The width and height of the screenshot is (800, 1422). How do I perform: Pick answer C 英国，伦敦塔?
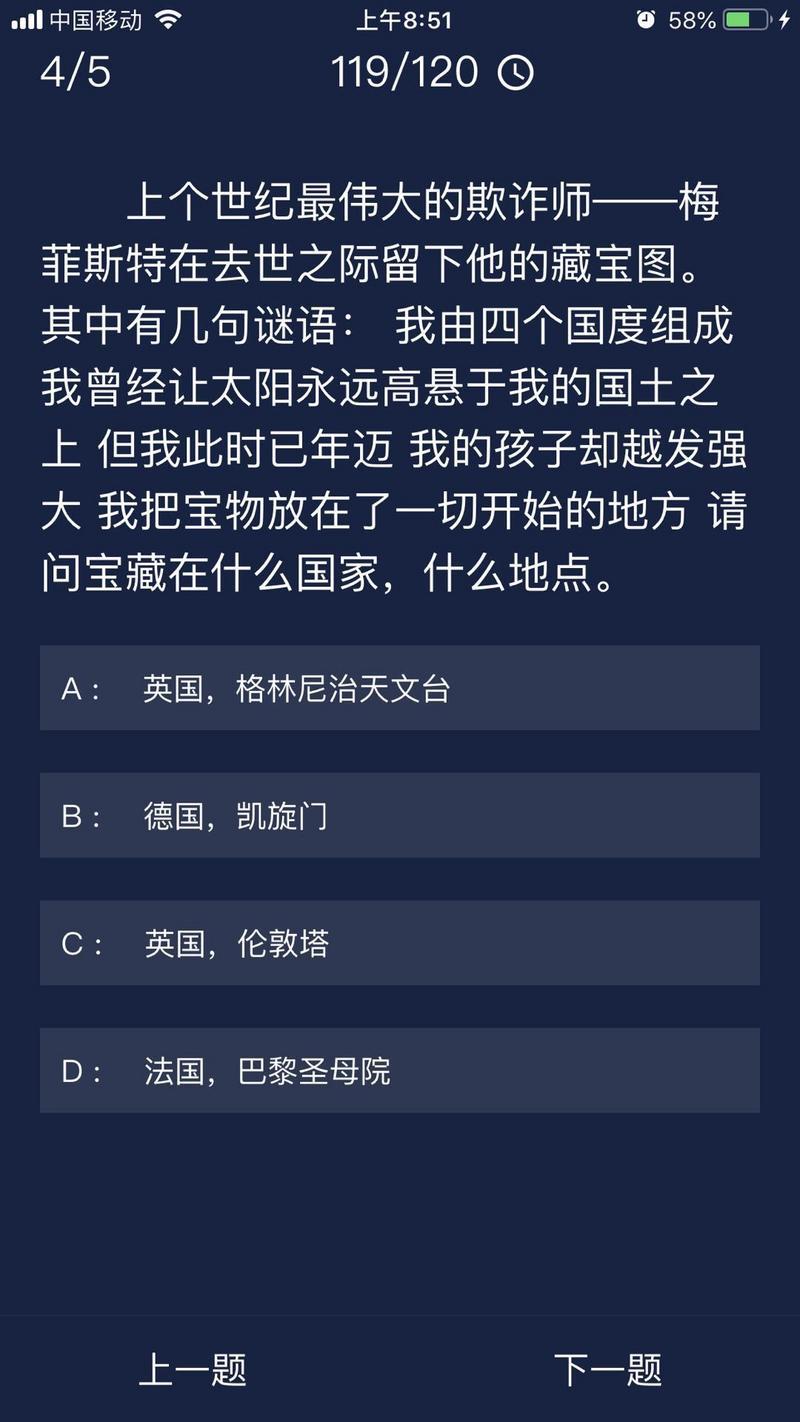coord(399,943)
